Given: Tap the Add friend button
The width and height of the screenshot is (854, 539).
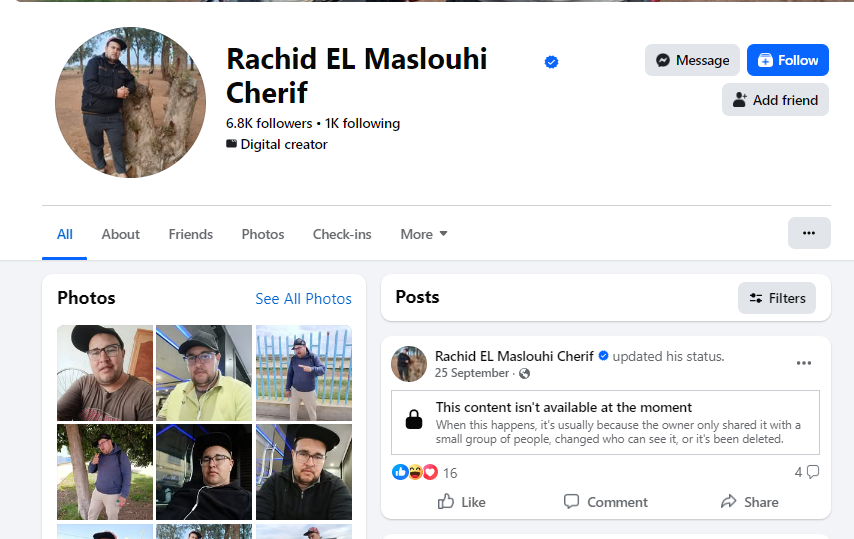Looking at the screenshot, I should point(775,100).
